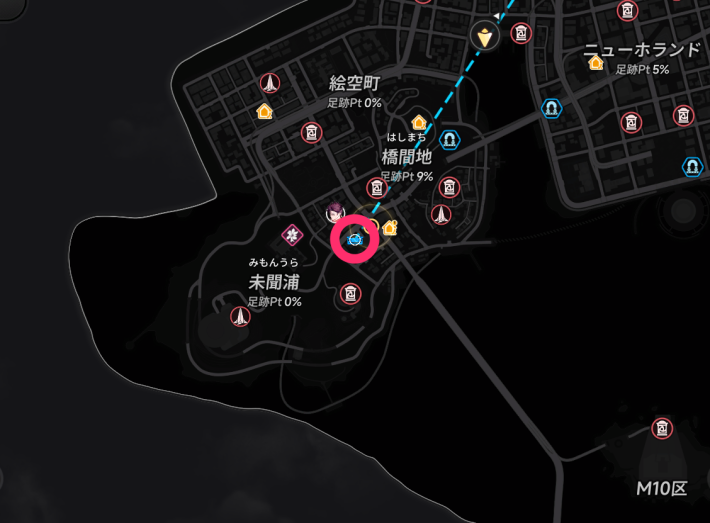
Task: Select the pink flower diamond marker near 未聞浦
Action: tap(292, 235)
